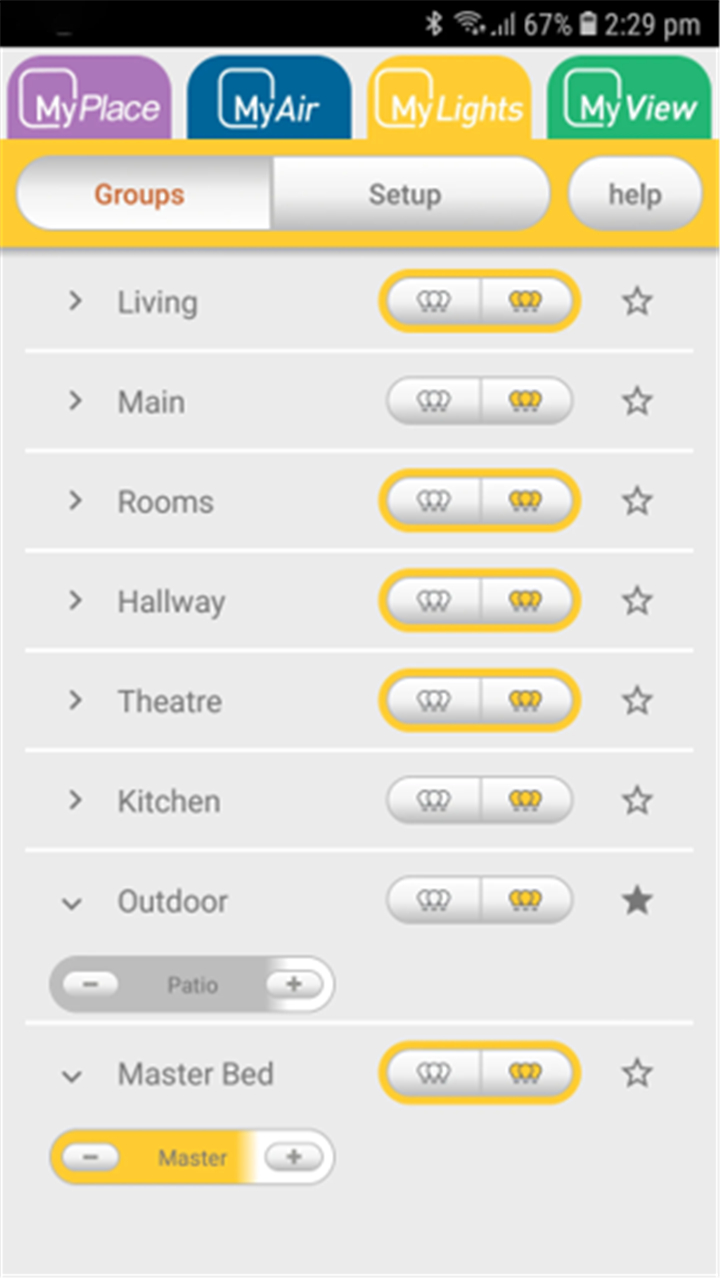Increase Patio light brightness
Viewport: 720px width, 1278px height.
(294, 985)
